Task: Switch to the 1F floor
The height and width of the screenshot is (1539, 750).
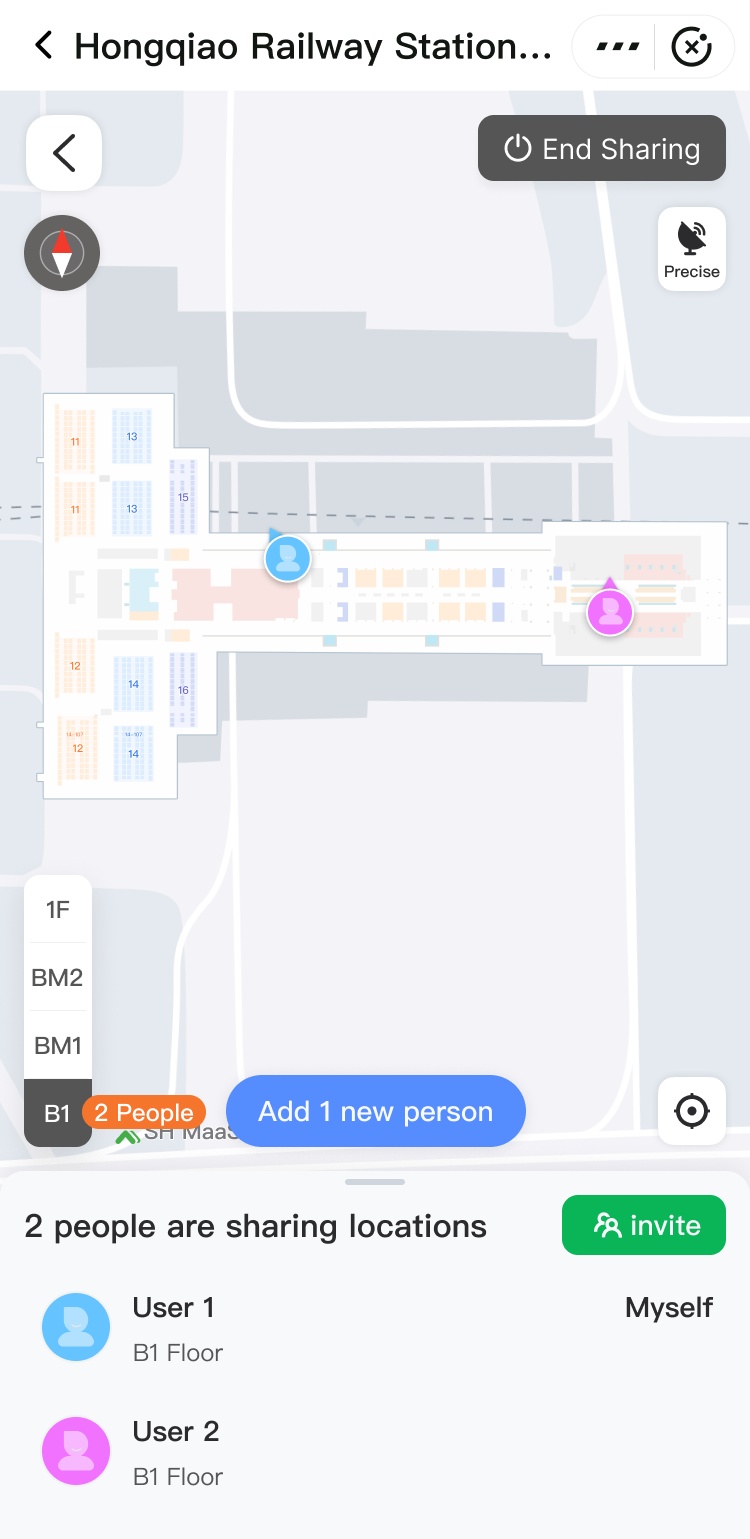Action: coord(58,909)
